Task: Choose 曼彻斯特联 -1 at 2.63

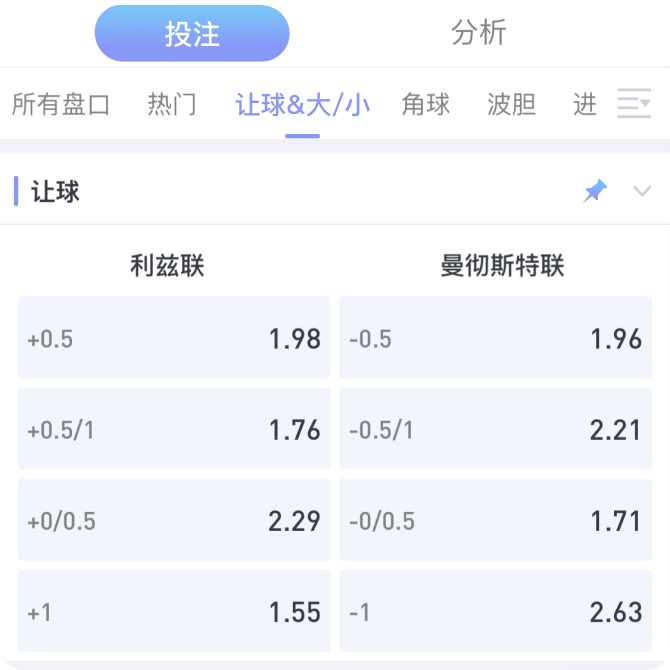Action: (x=496, y=612)
